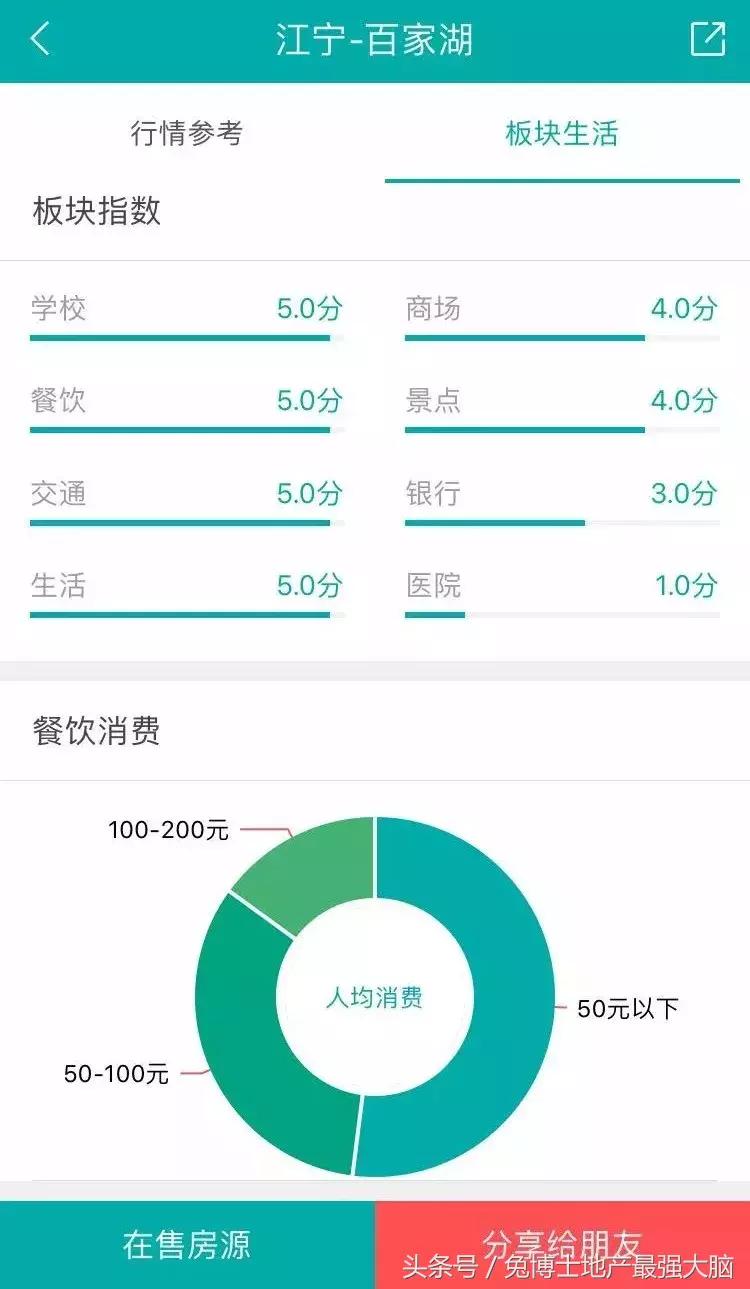Click the 餐饮 (dining) category label
The height and width of the screenshot is (1289, 750).
coord(57,401)
